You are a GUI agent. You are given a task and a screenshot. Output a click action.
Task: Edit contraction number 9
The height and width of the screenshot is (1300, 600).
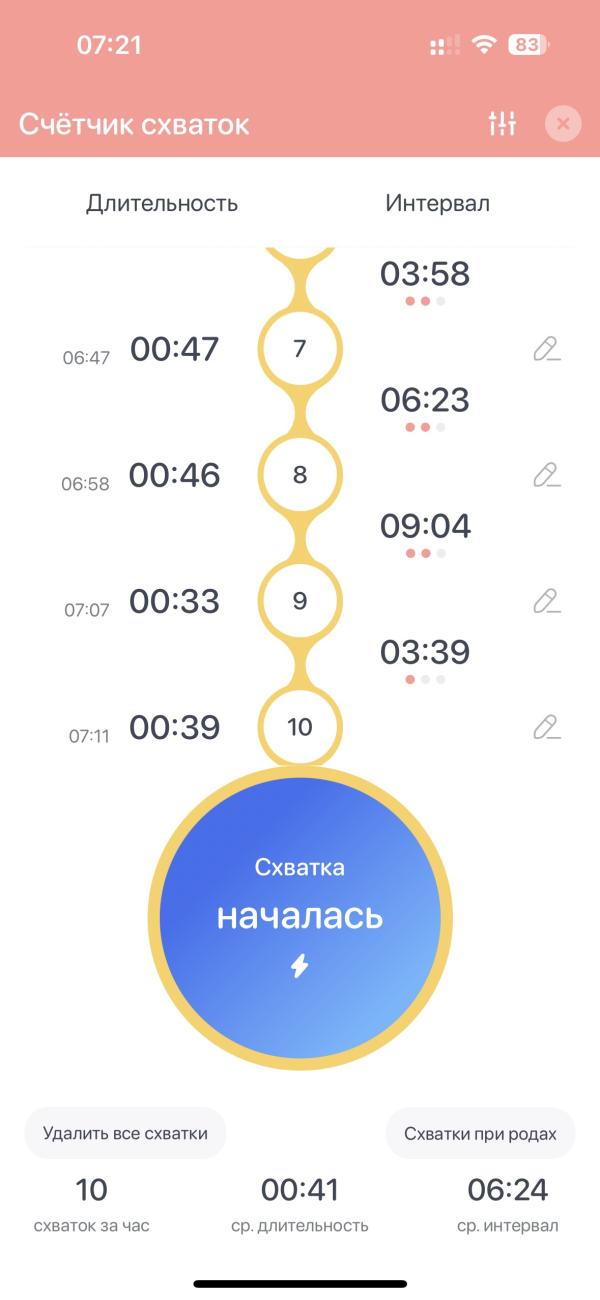point(546,601)
